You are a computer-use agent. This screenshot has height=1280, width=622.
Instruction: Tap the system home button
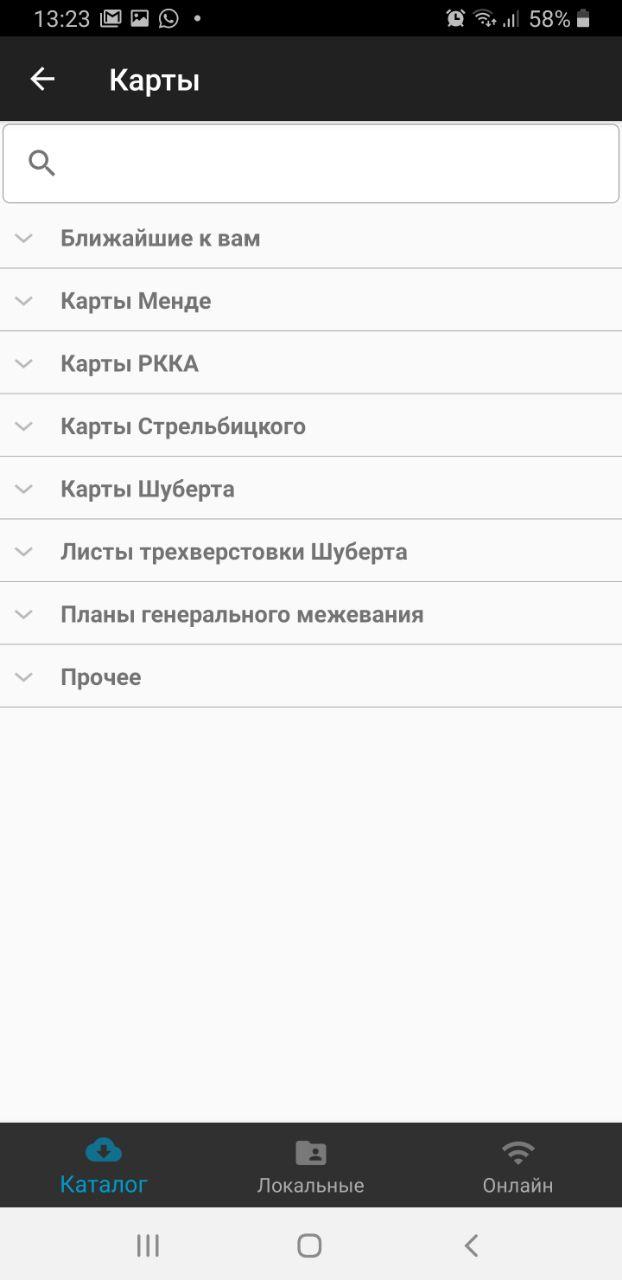(x=310, y=1245)
